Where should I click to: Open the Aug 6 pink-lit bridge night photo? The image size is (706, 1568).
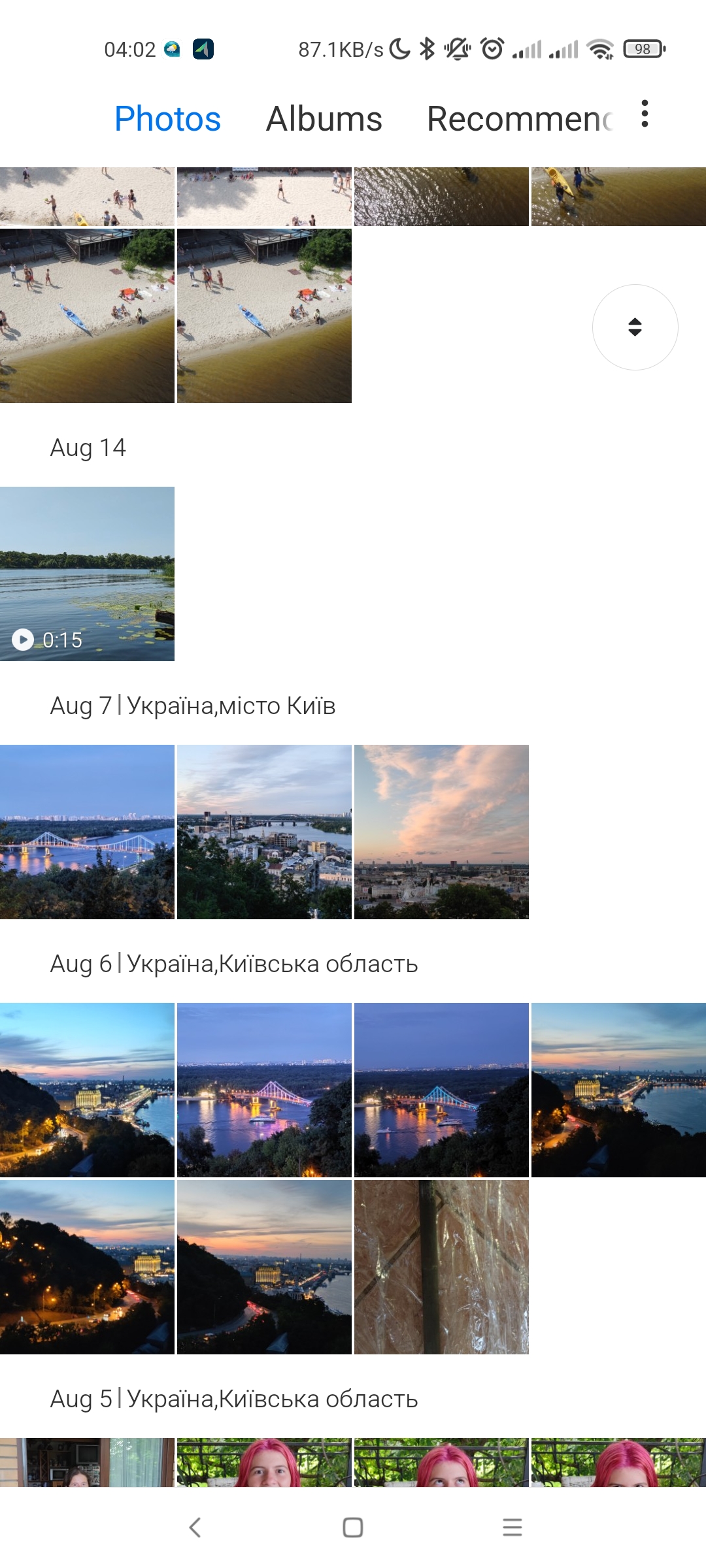pos(264,1090)
